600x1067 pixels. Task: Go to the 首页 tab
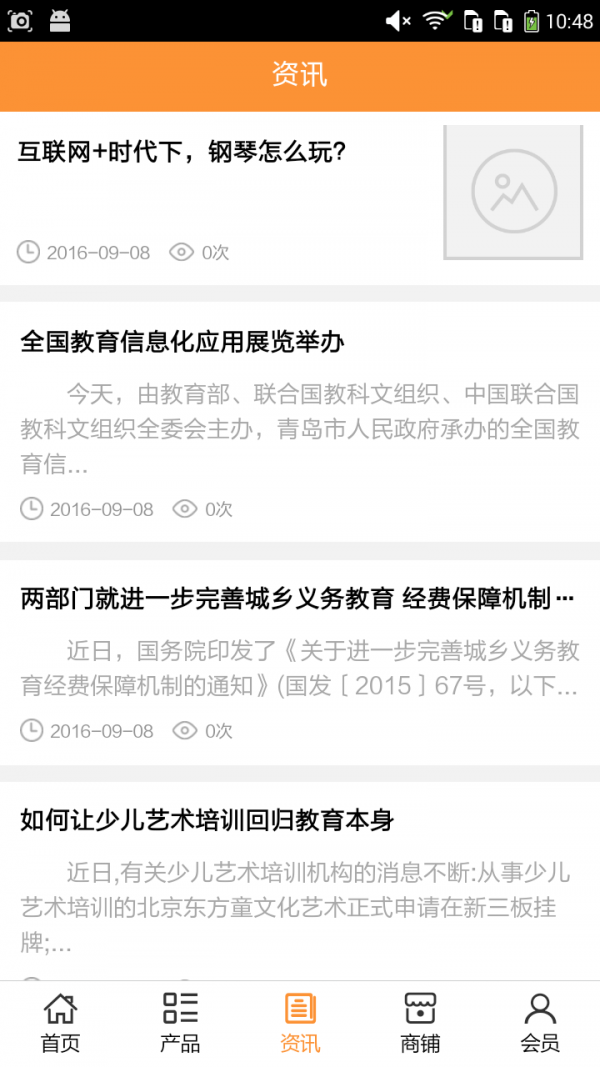[x=60, y=1023]
